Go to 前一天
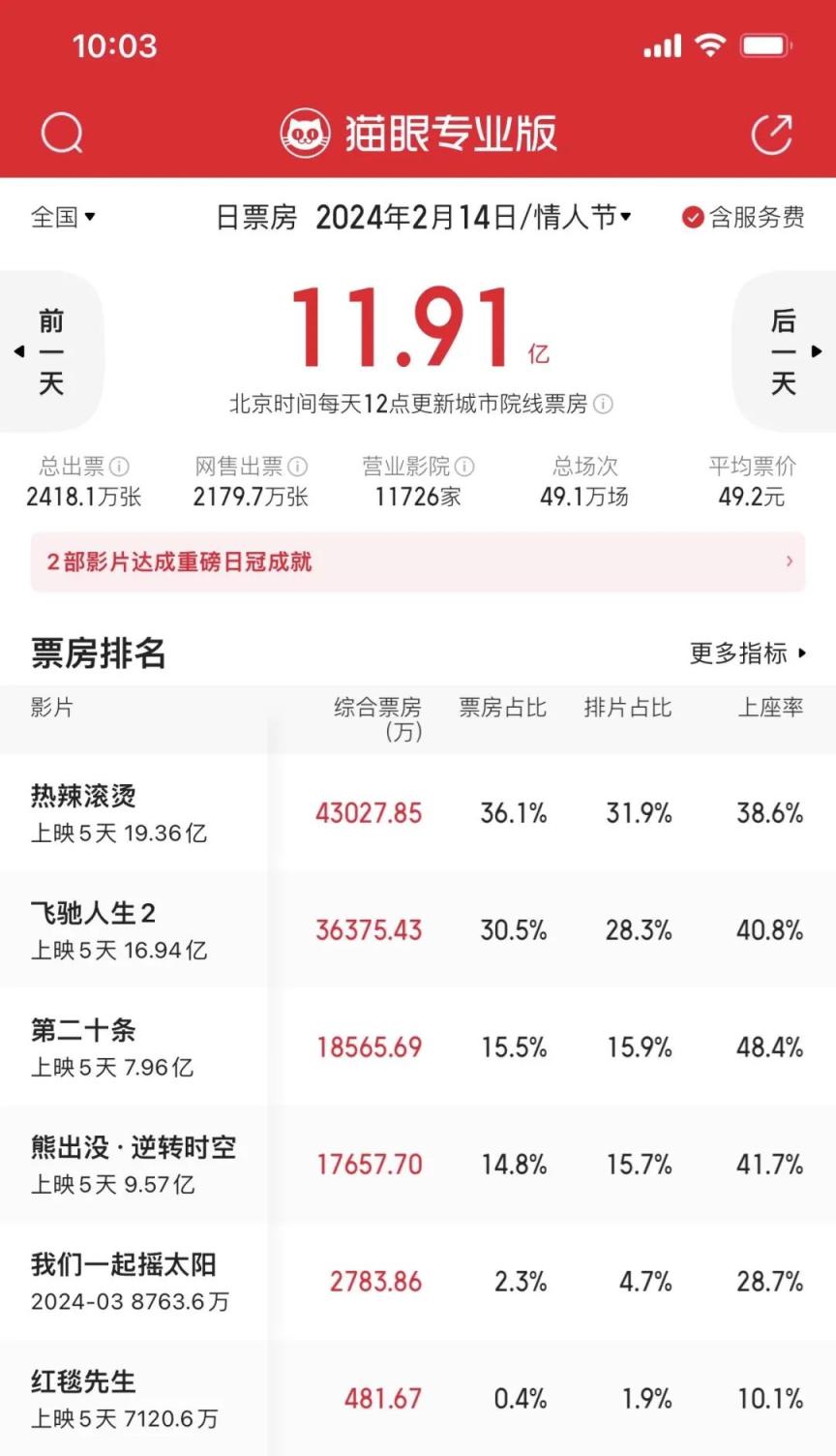 48,351
